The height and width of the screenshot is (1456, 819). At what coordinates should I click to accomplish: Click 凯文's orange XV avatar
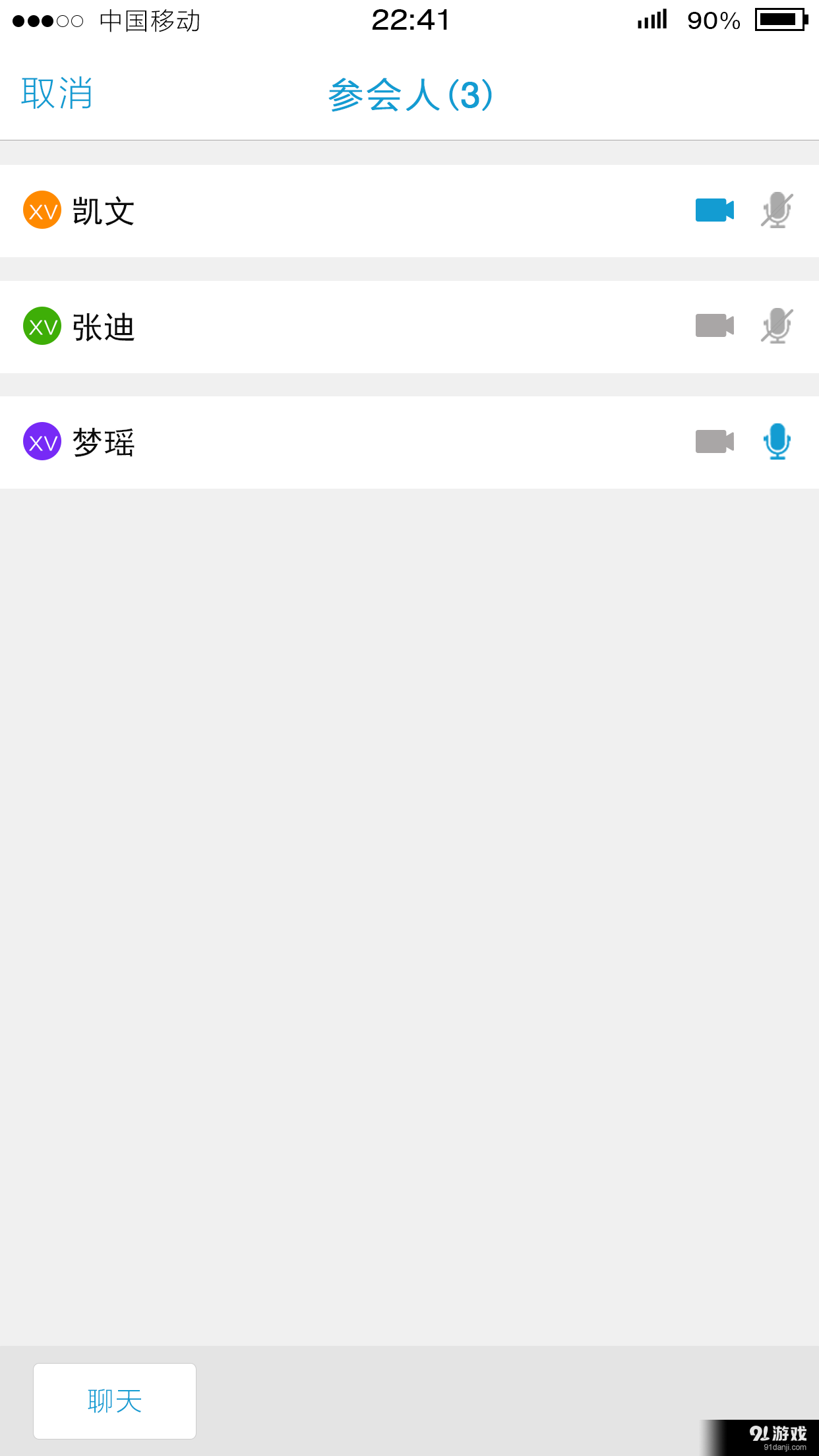pyautogui.click(x=42, y=210)
